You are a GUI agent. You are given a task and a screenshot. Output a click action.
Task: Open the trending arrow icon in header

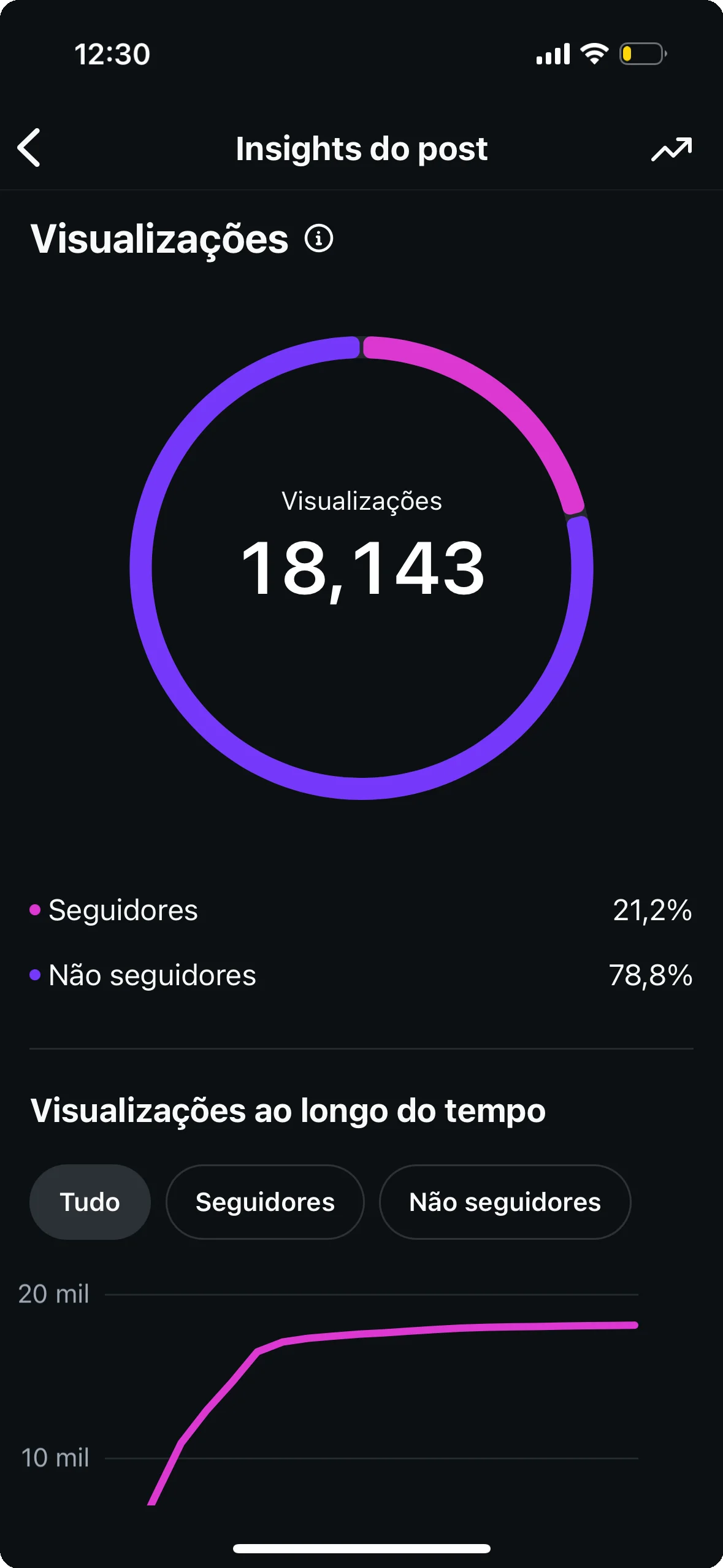pos(671,149)
